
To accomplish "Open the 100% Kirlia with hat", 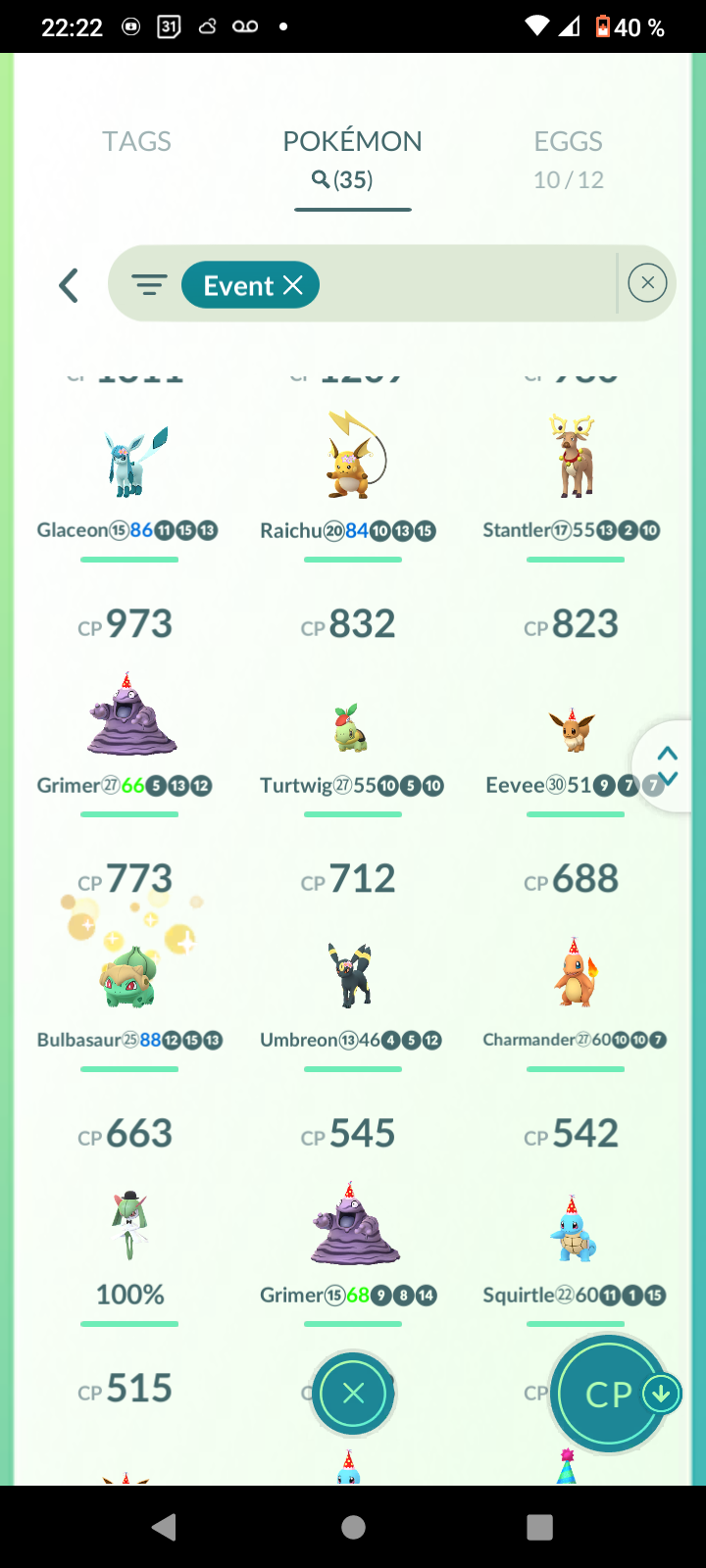I will (x=129, y=1225).
